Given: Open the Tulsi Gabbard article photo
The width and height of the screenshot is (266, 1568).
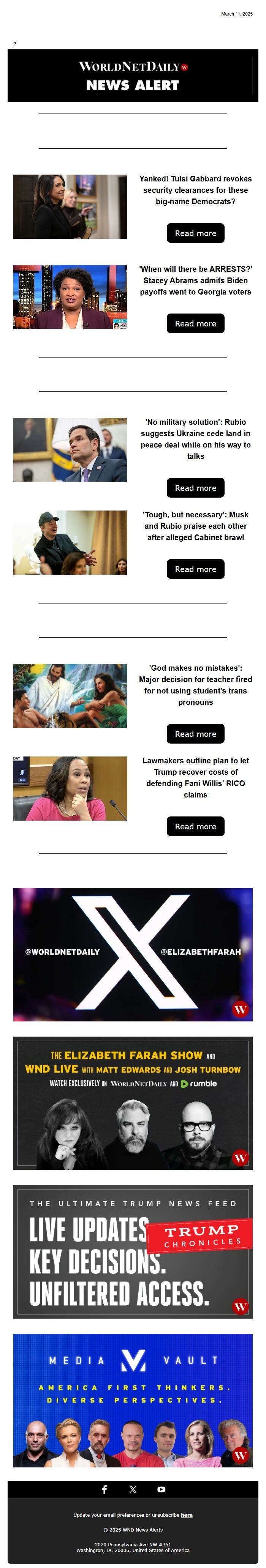Looking at the screenshot, I should (x=70, y=206).
